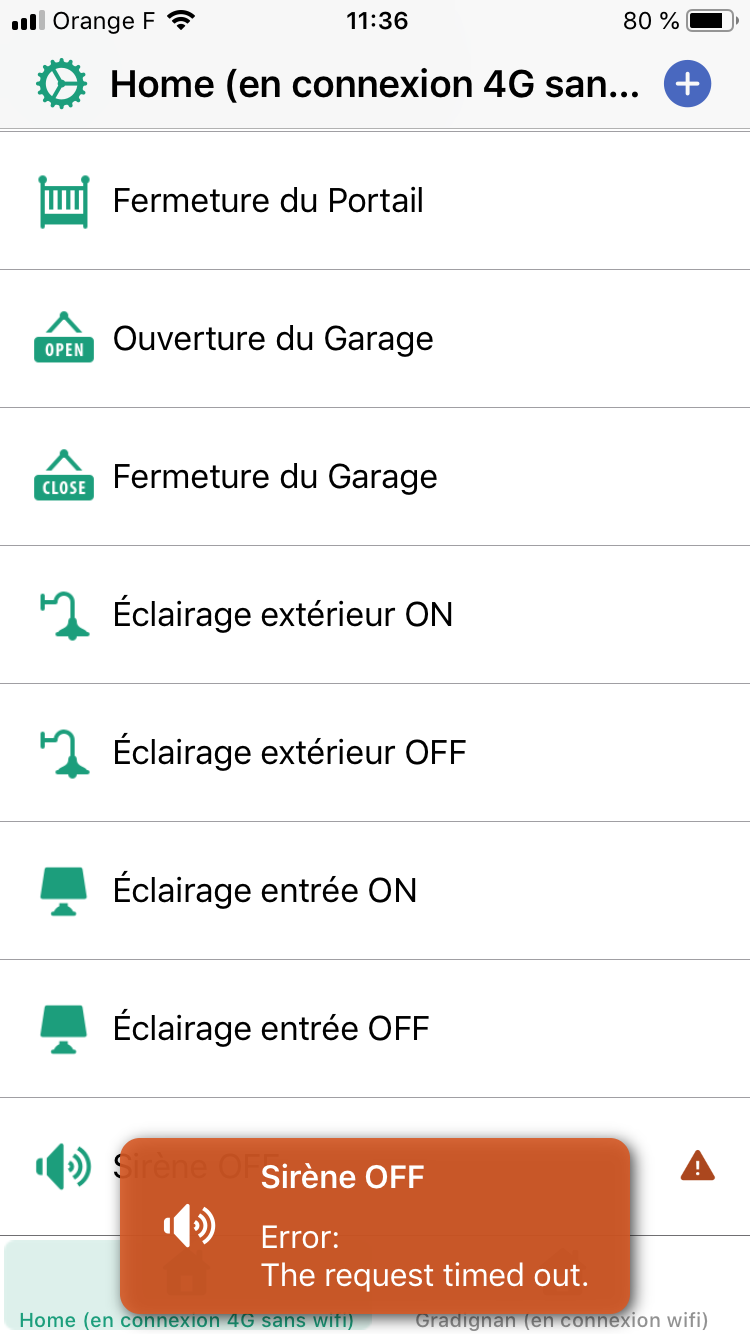Viewport: 750px width, 1334px height.
Task: Tap the speaker icon inside the error toast
Action: coord(190,1225)
